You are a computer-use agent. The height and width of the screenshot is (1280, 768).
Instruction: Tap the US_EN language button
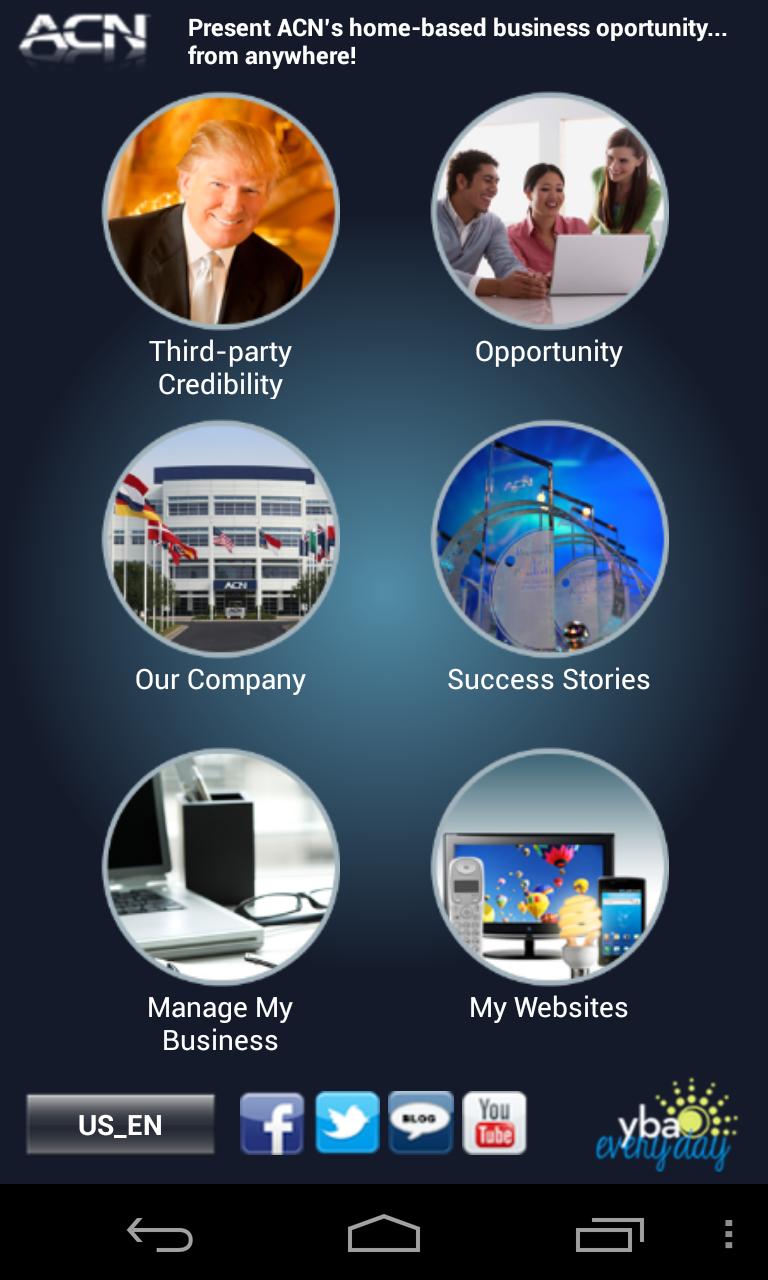click(x=120, y=1125)
